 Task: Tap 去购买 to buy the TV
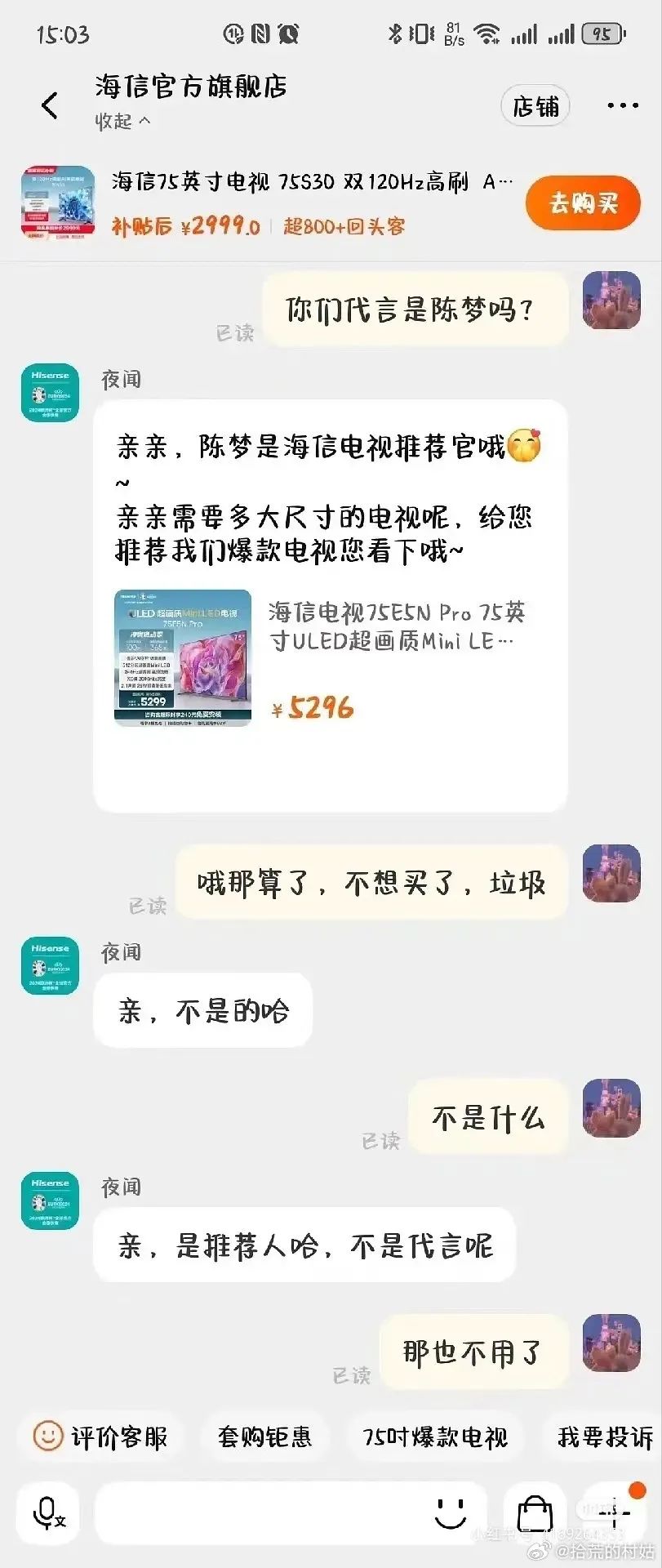pyautogui.click(x=583, y=203)
